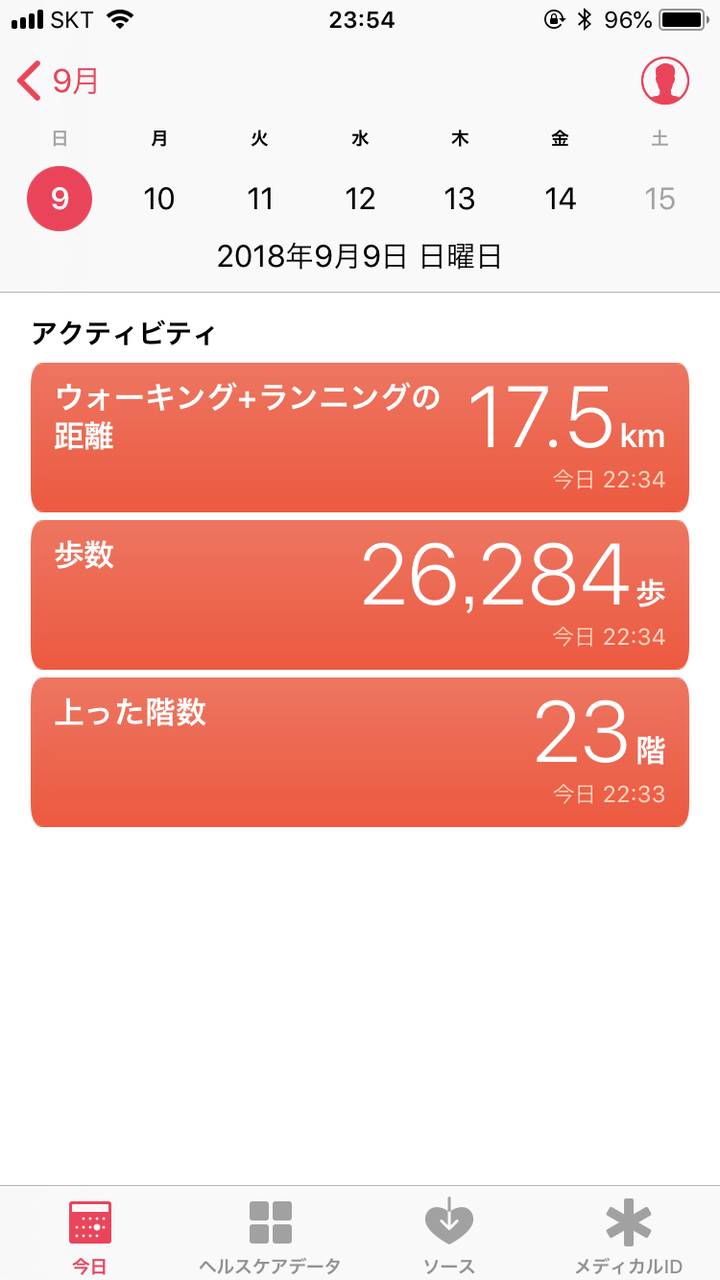This screenshot has width=720, height=1280.
Task: Switch to the ヘルスケアデータ tab
Action: [270, 1236]
